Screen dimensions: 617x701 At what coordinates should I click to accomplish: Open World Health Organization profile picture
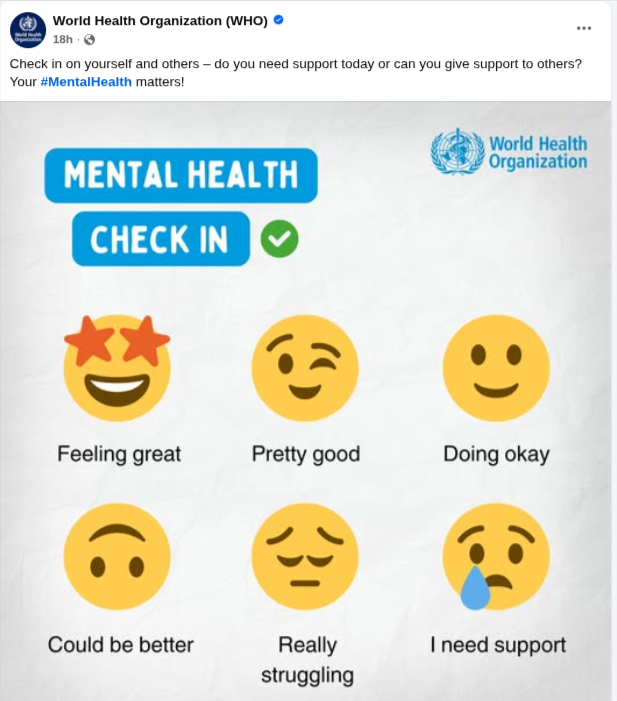click(28, 30)
